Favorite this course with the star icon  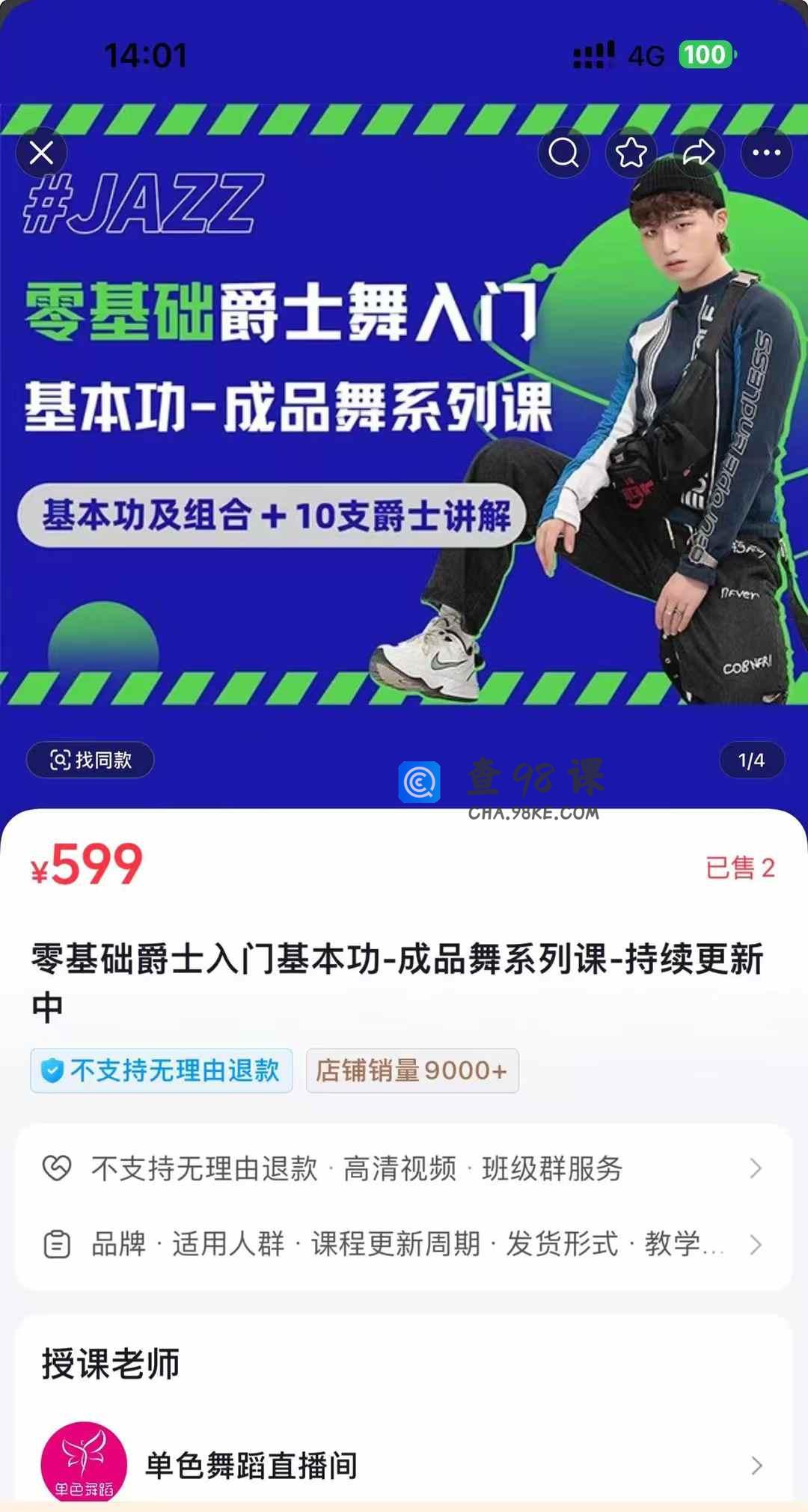(x=631, y=153)
